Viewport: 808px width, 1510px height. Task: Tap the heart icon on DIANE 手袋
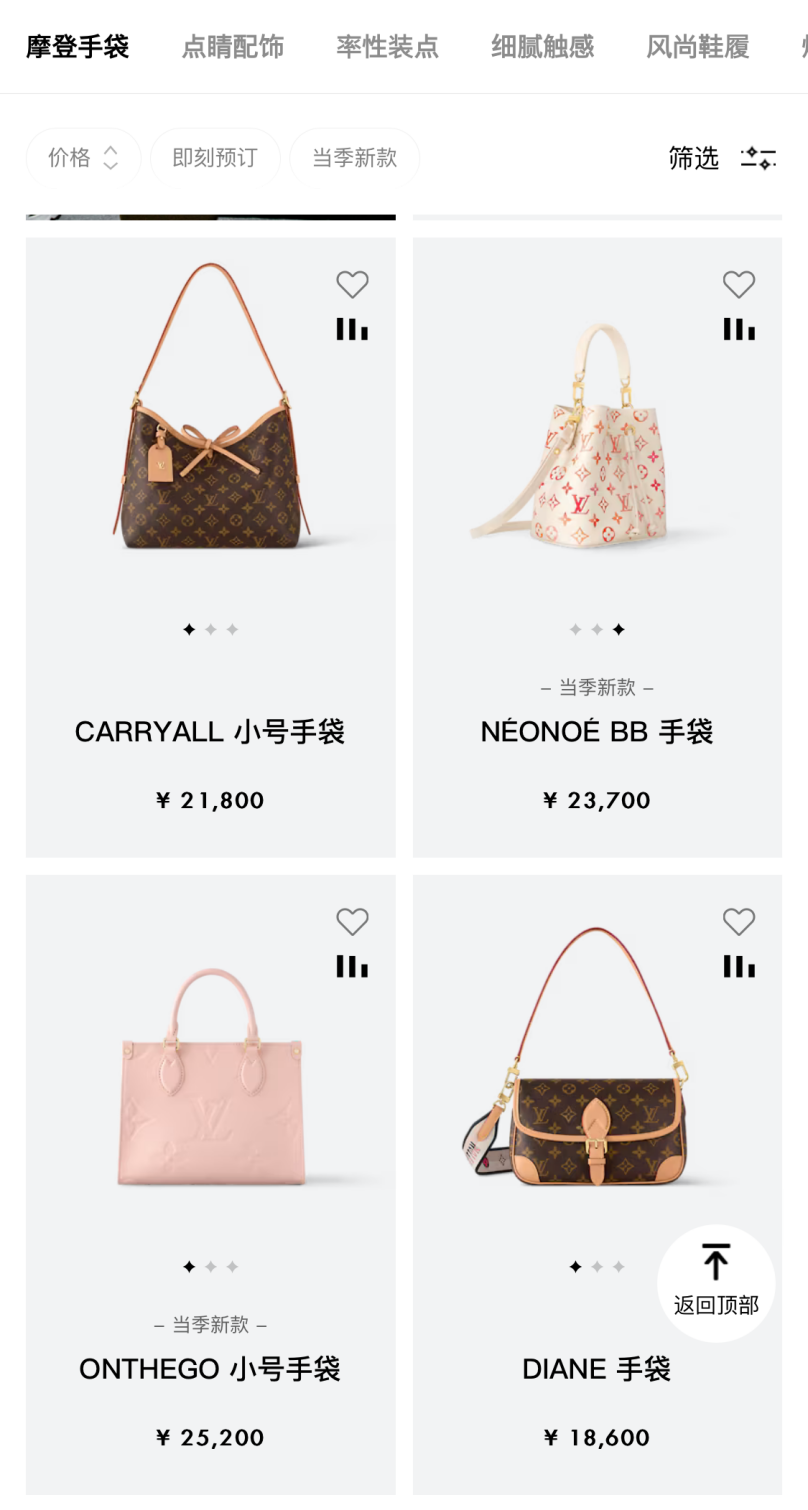click(x=738, y=921)
